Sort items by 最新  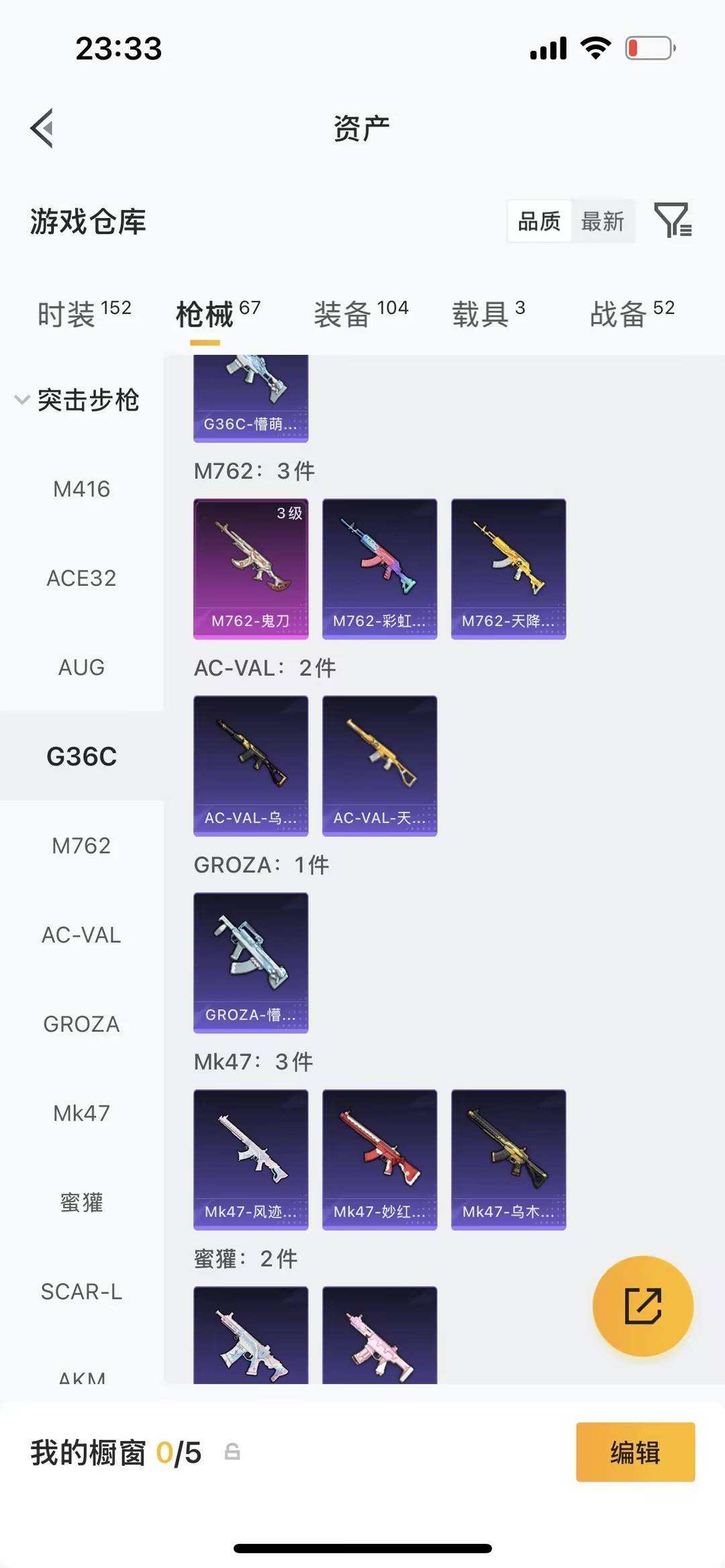coord(602,221)
